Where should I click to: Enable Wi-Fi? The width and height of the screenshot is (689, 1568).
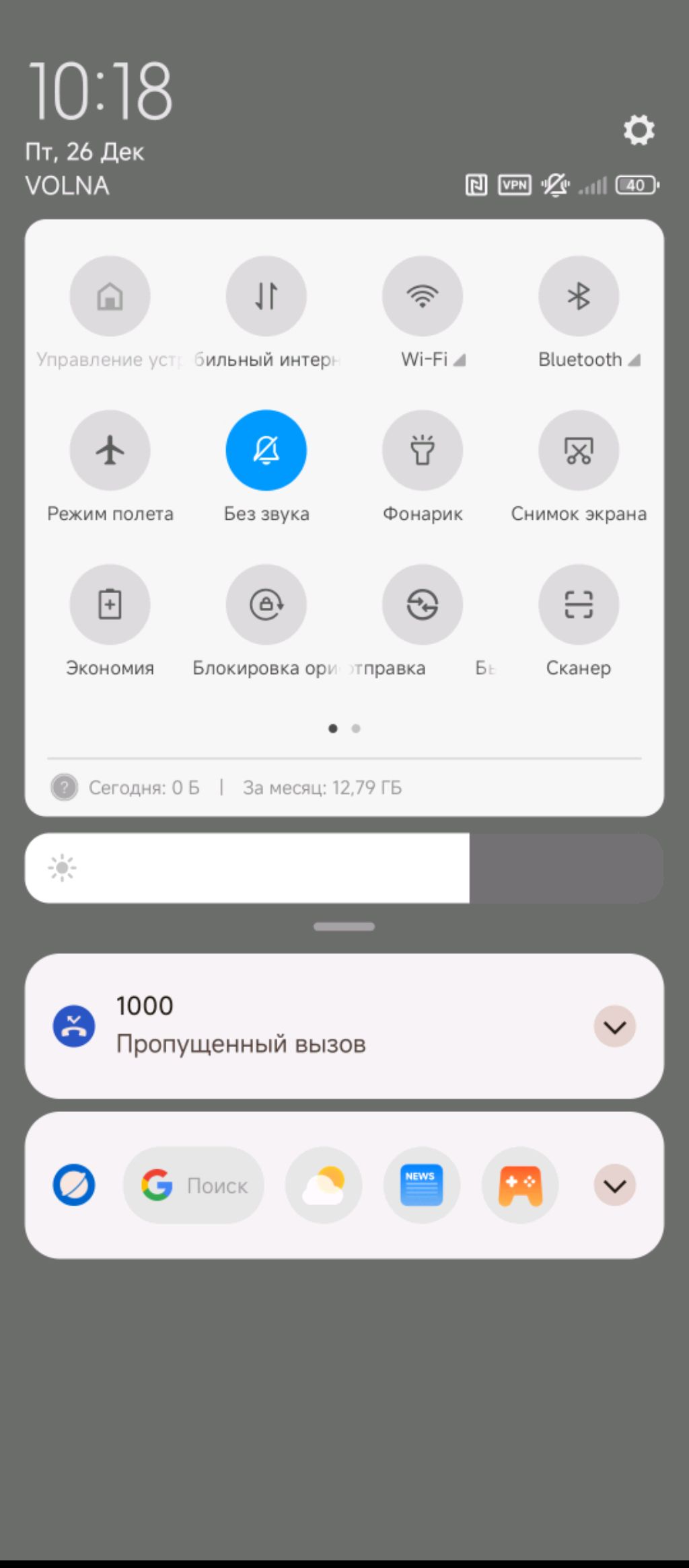click(x=422, y=297)
